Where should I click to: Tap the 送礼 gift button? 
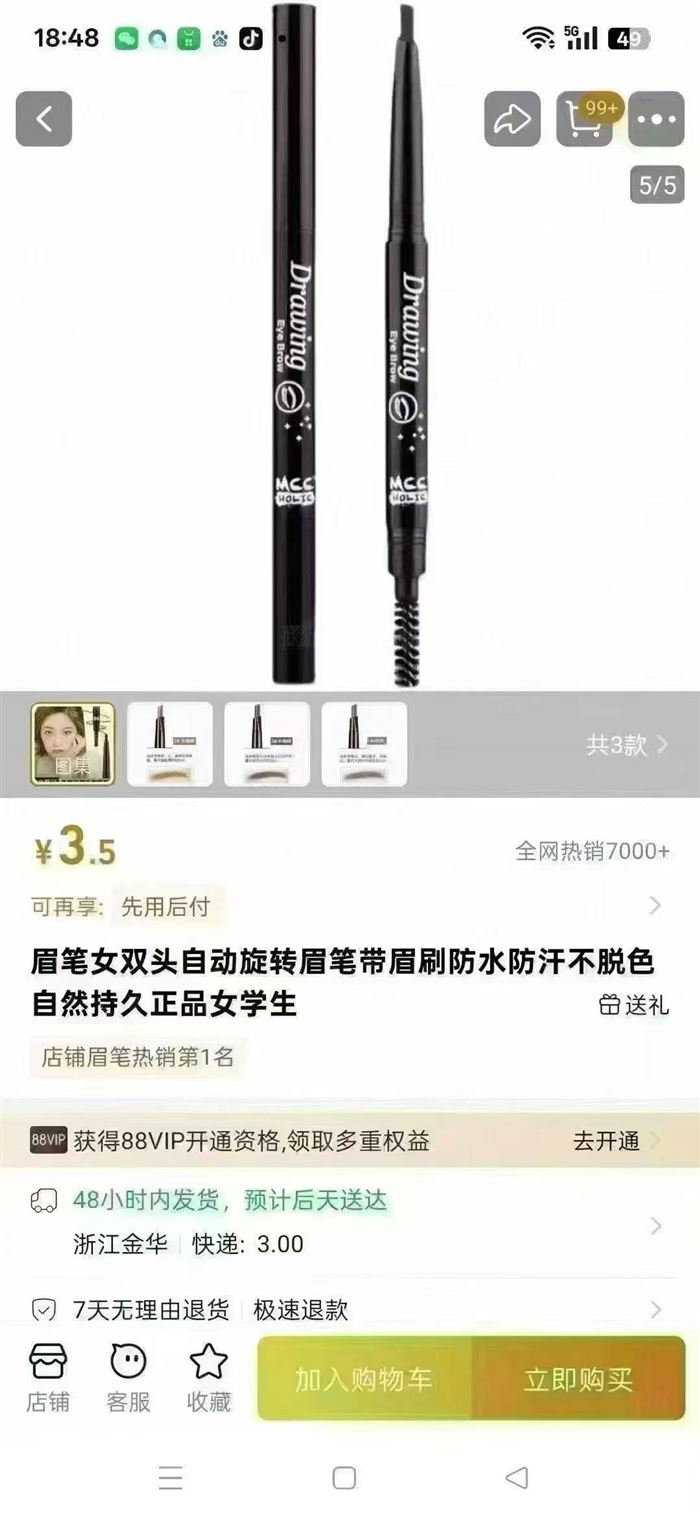coord(634,1005)
